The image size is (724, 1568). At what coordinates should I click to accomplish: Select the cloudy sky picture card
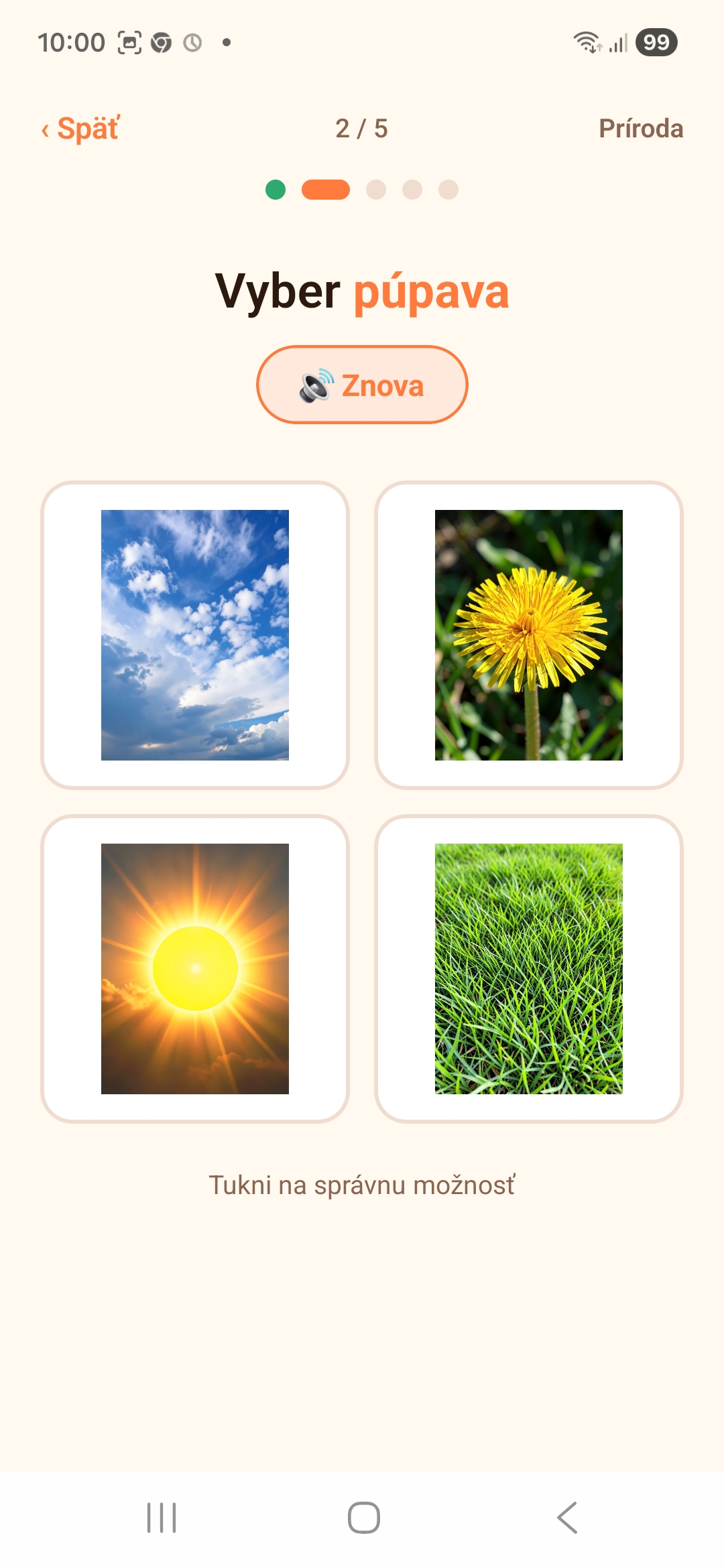[195, 635]
